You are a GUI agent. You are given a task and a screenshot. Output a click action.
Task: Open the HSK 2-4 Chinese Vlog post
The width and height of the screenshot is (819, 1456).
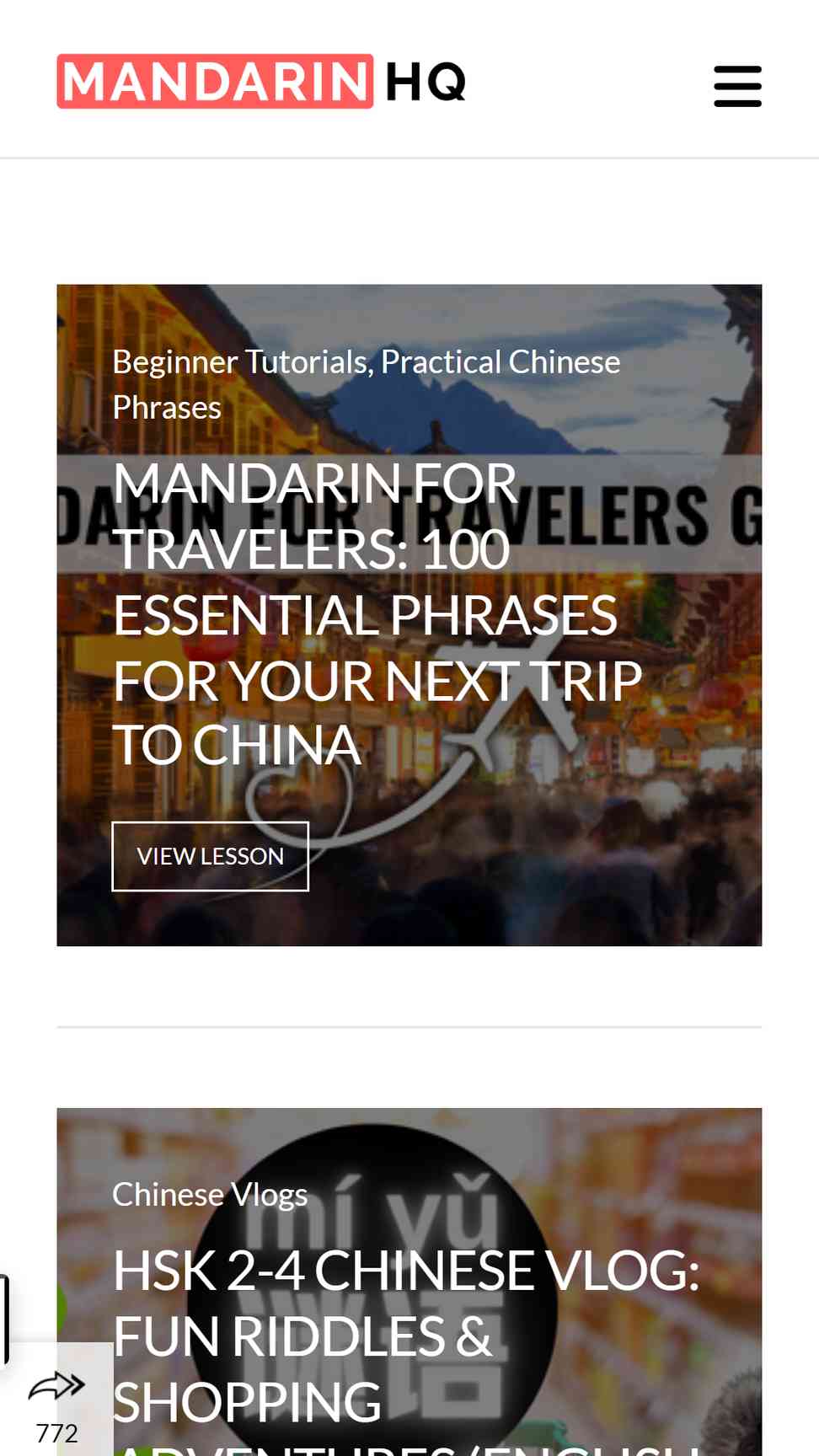[x=406, y=1348]
